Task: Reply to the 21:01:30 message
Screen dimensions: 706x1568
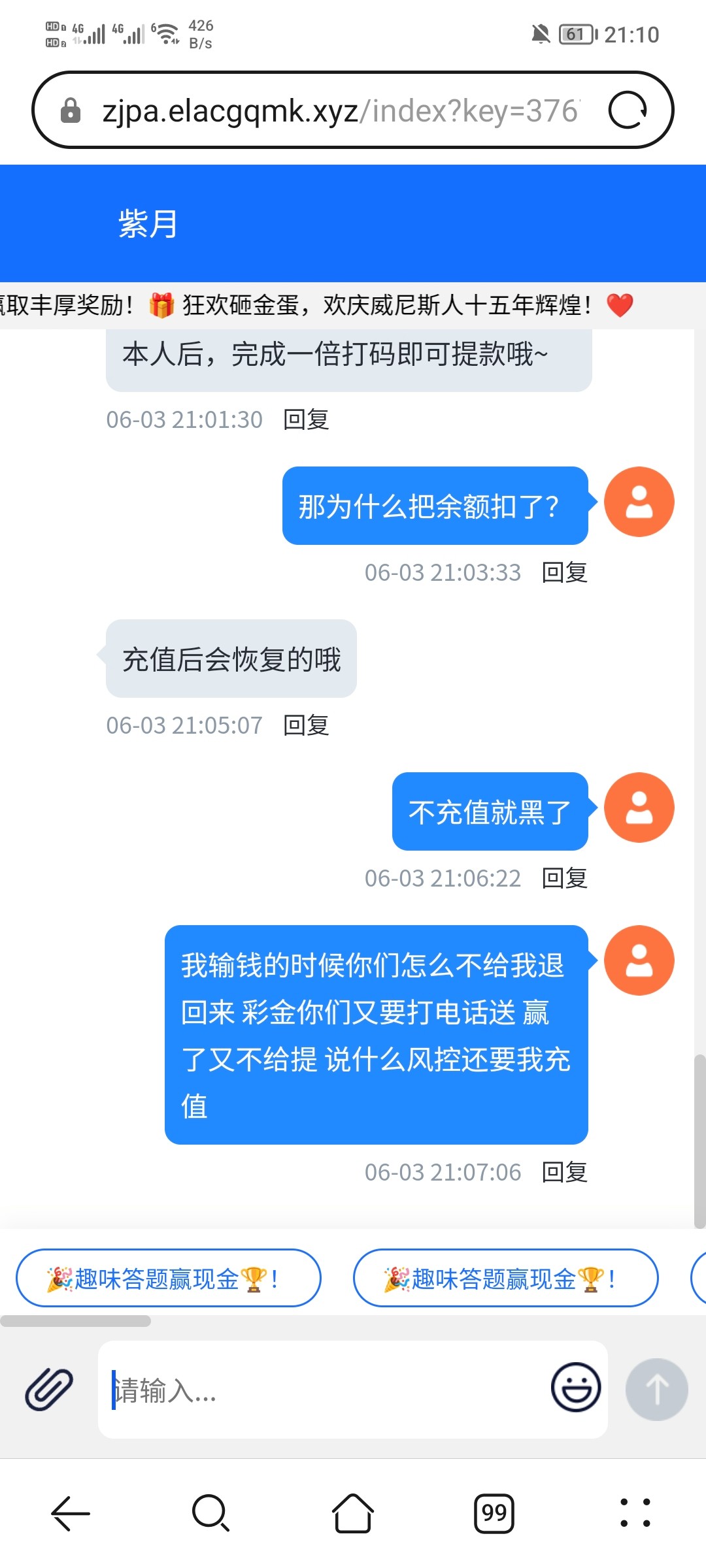Action: click(x=306, y=419)
